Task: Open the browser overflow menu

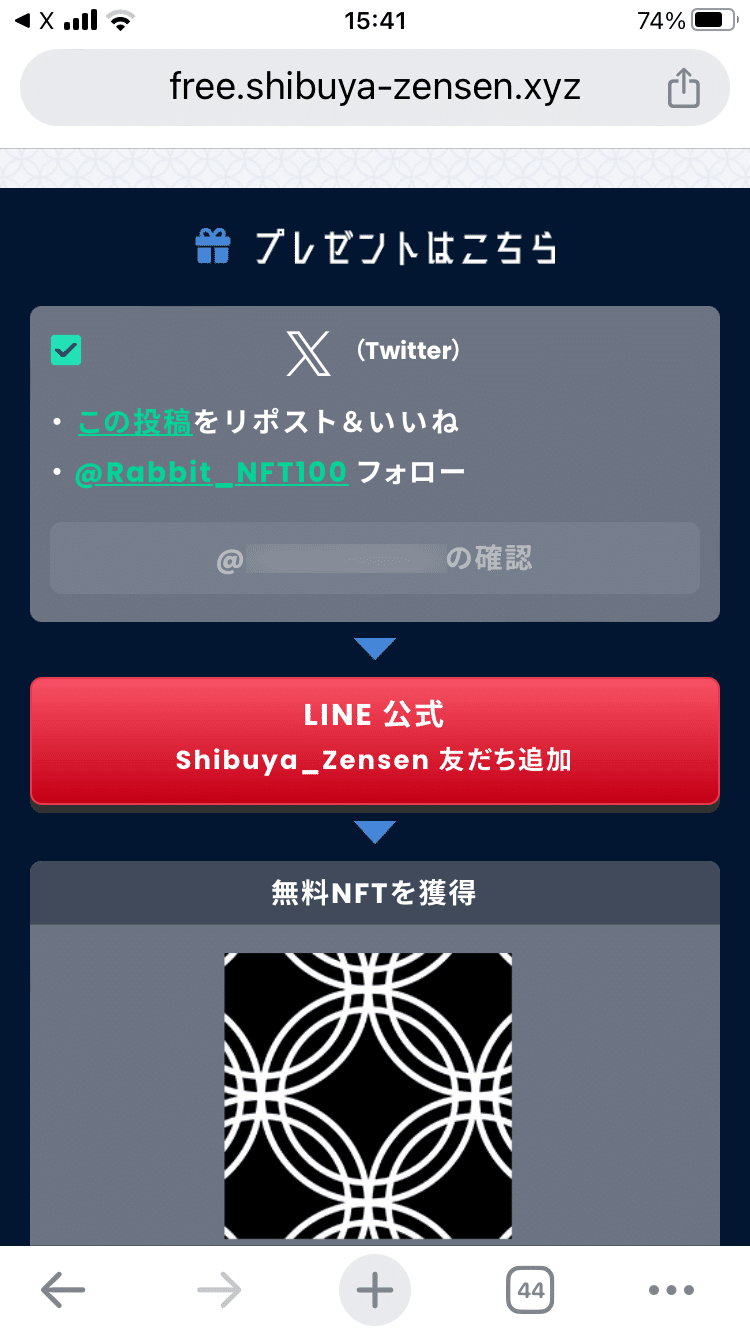Action: 671,1291
